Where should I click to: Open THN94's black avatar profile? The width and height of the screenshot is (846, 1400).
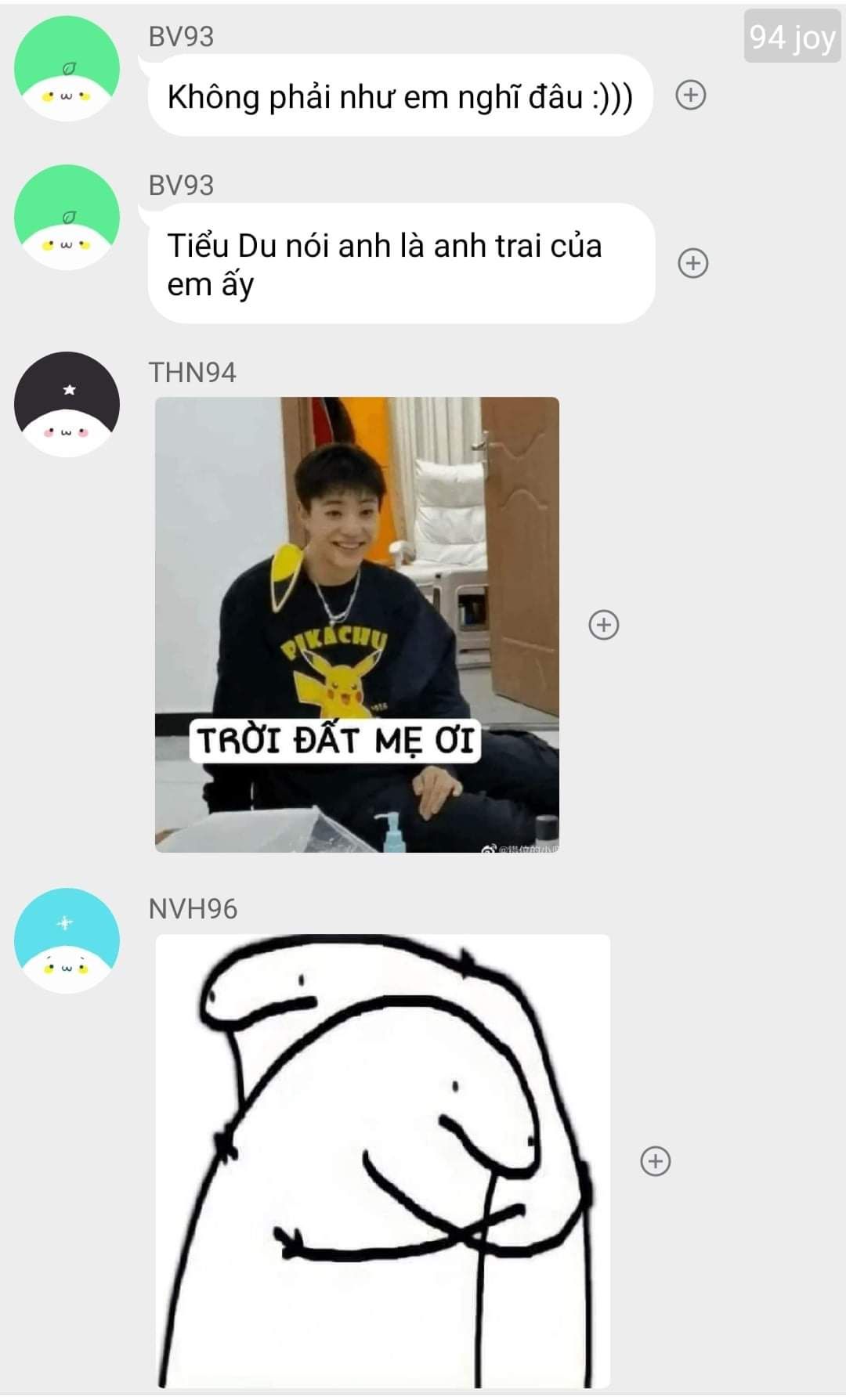coord(67,404)
